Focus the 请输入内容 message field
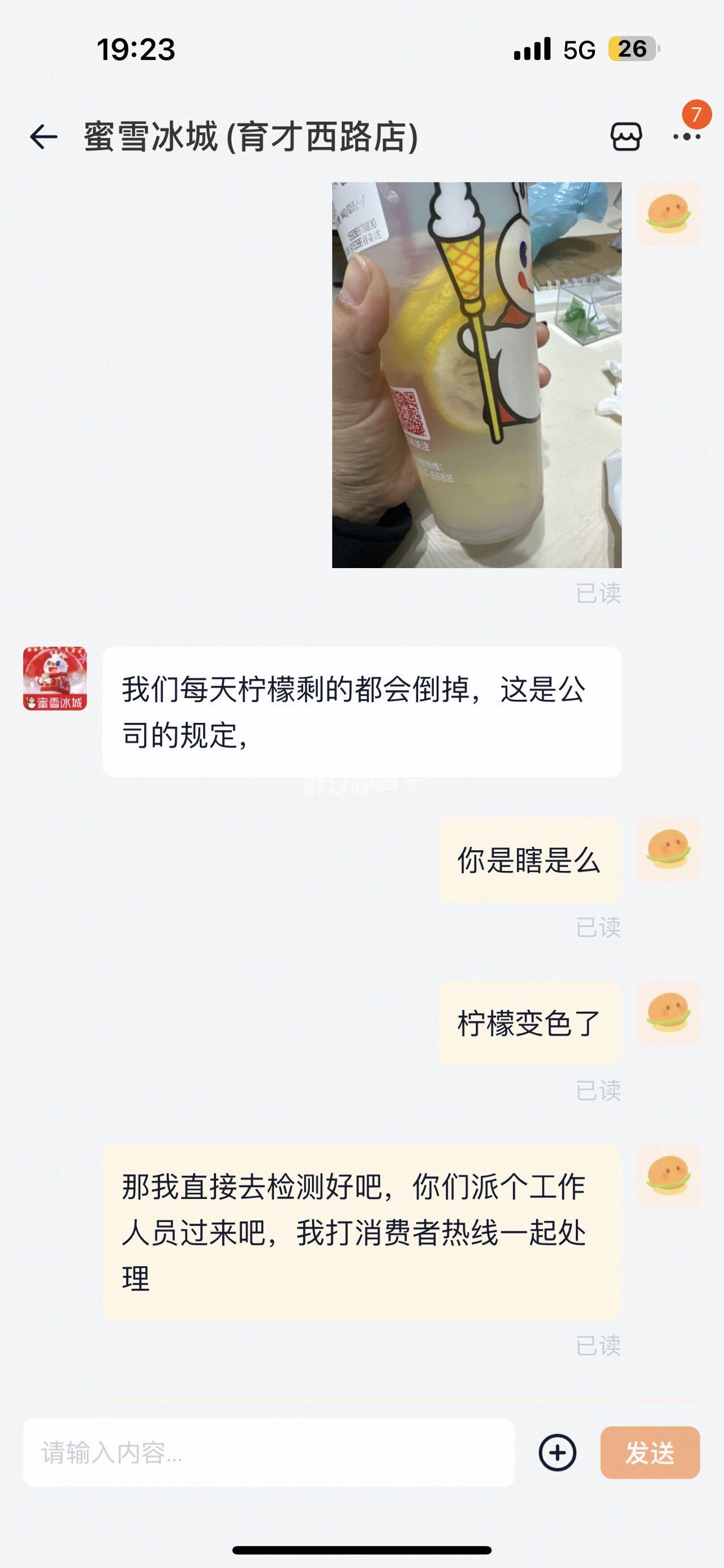This screenshot has height=1568, width=724. pyautogui.click(x=268, y=1452)
